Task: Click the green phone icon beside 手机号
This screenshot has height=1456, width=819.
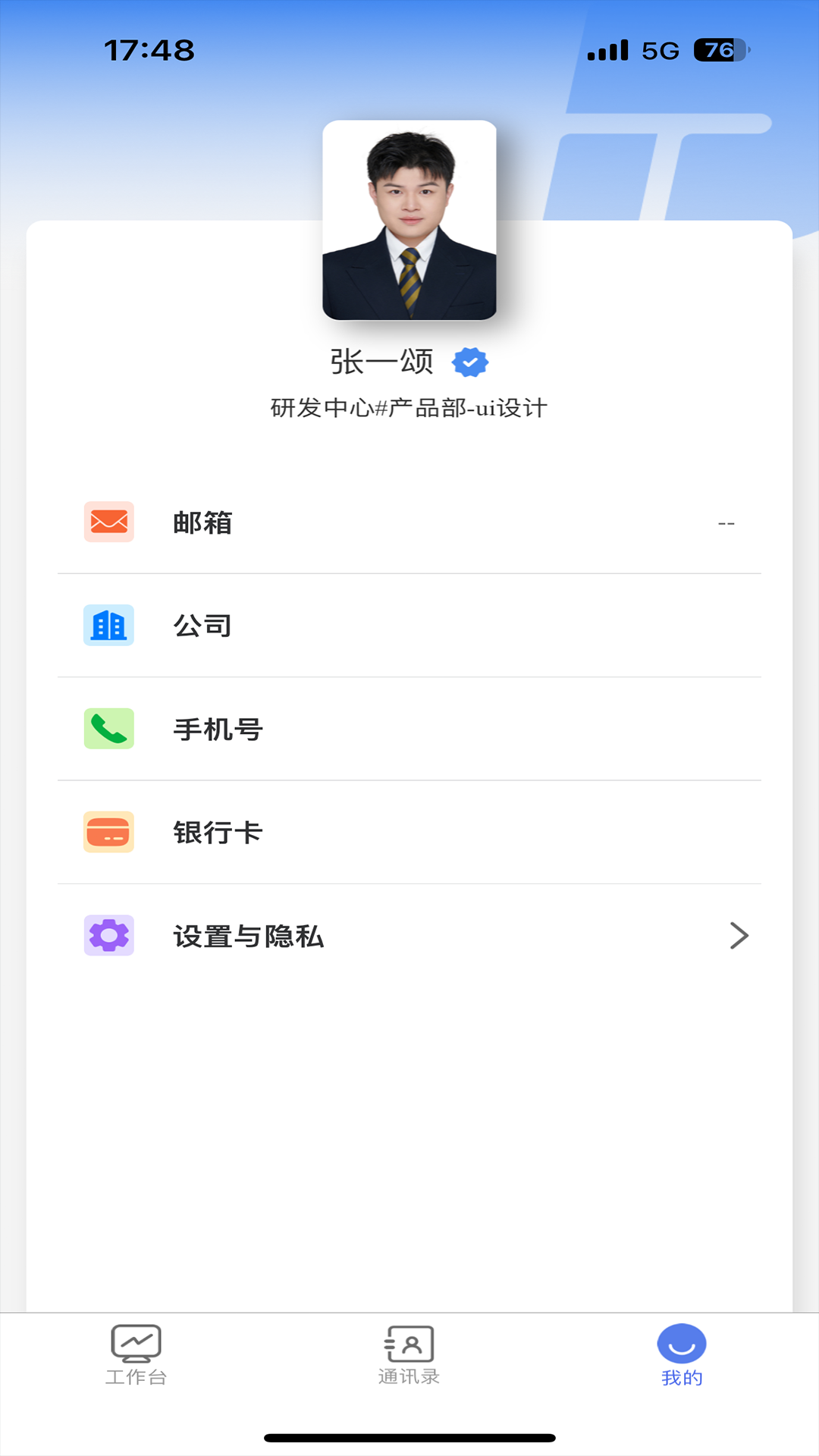Action: click(x=108, y=728)
